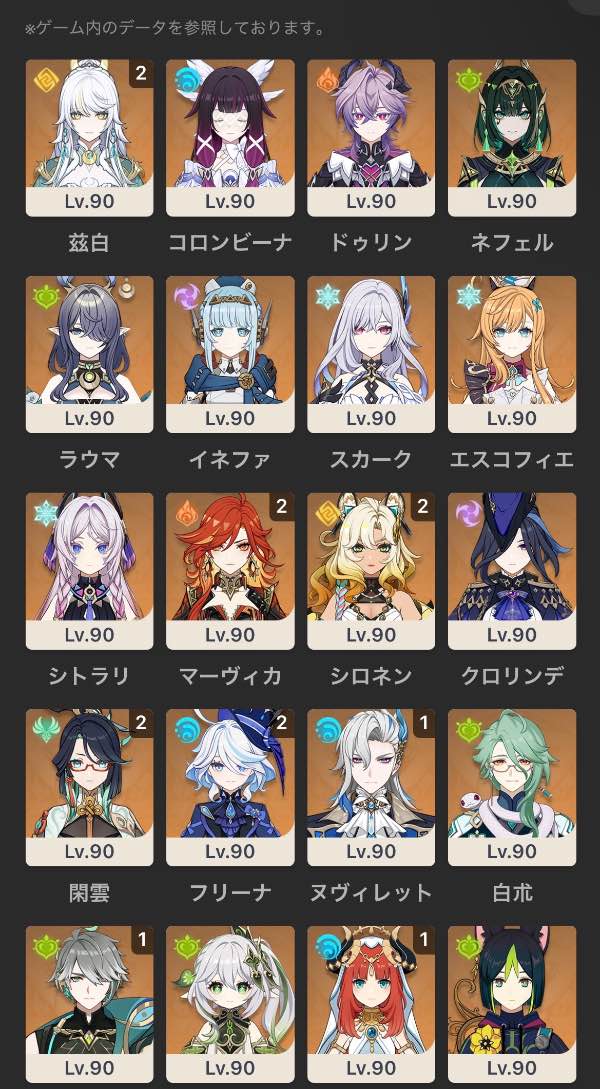View イネファ character details

[x=230, y=355]
